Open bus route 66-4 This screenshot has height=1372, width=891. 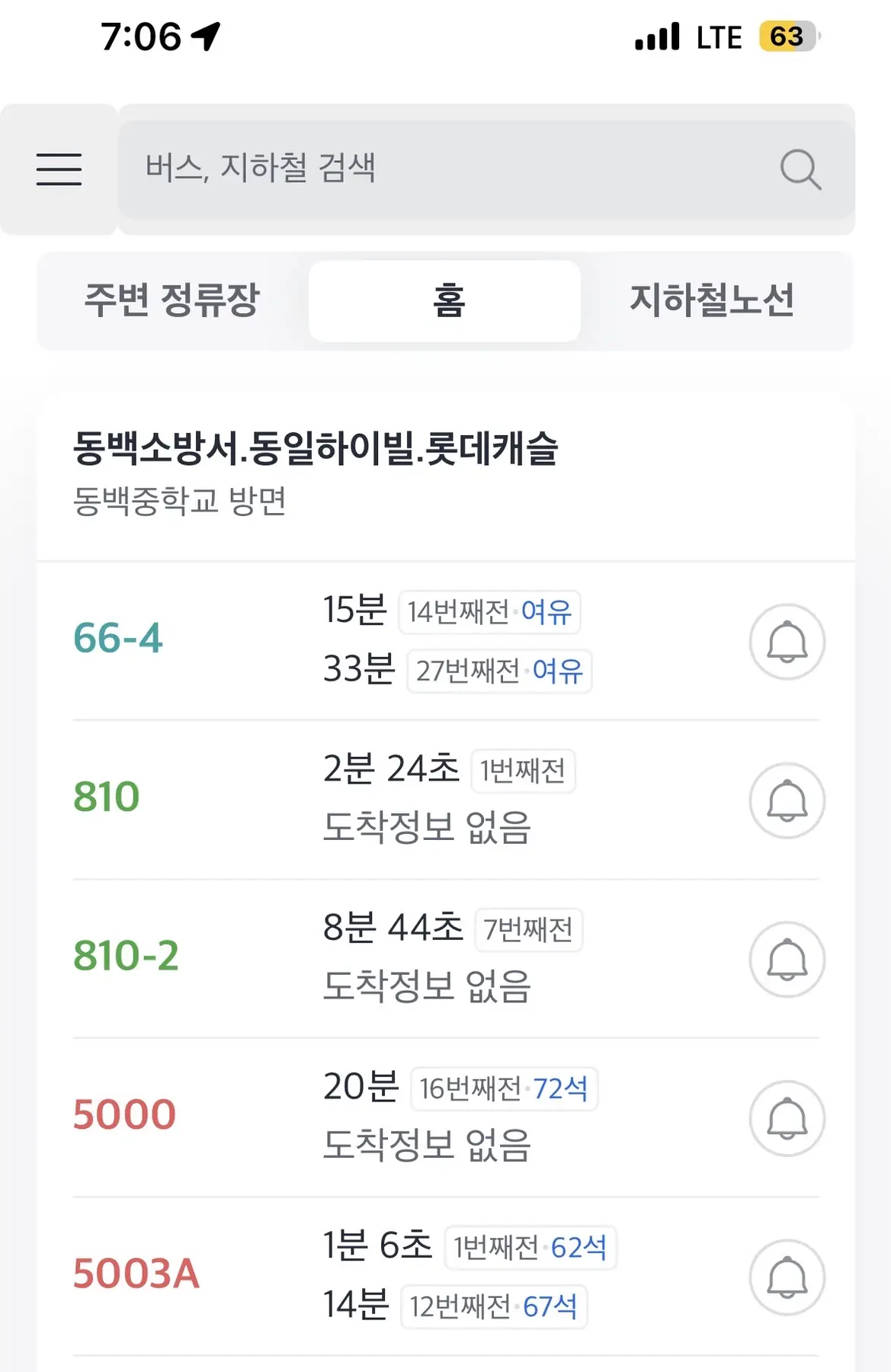click(118, 639)
